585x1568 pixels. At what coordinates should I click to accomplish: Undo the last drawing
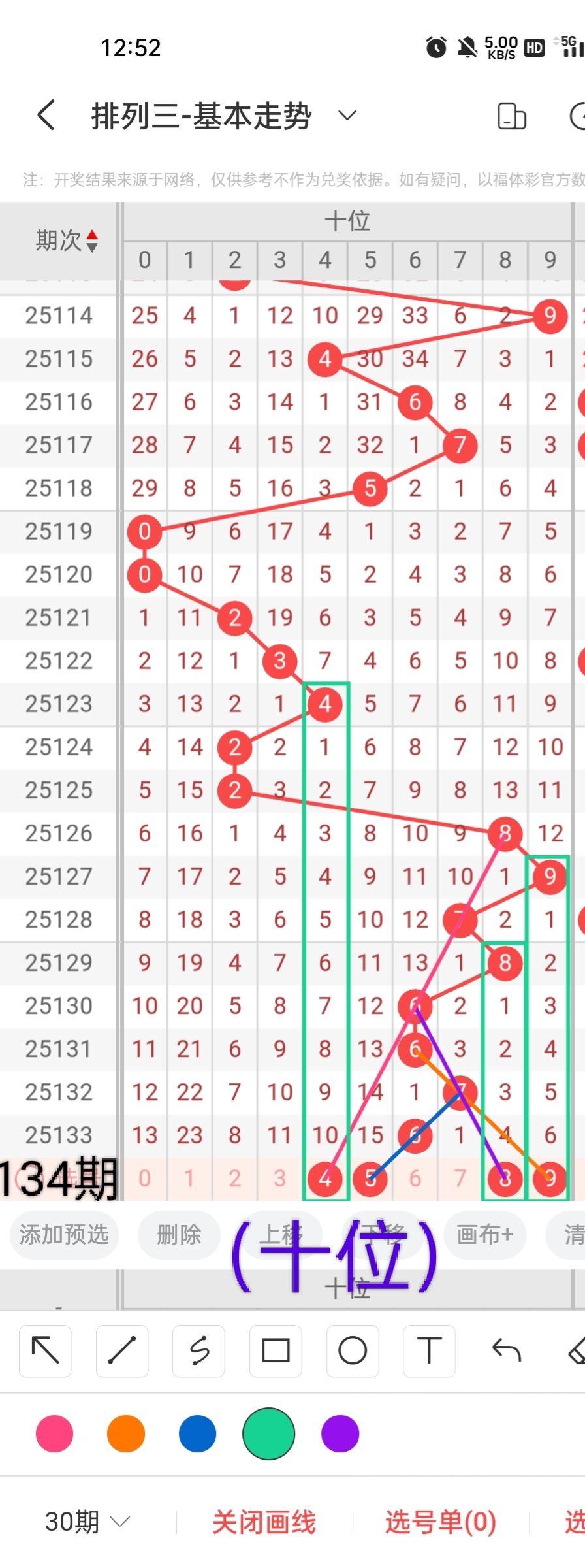click(506, 1350)
